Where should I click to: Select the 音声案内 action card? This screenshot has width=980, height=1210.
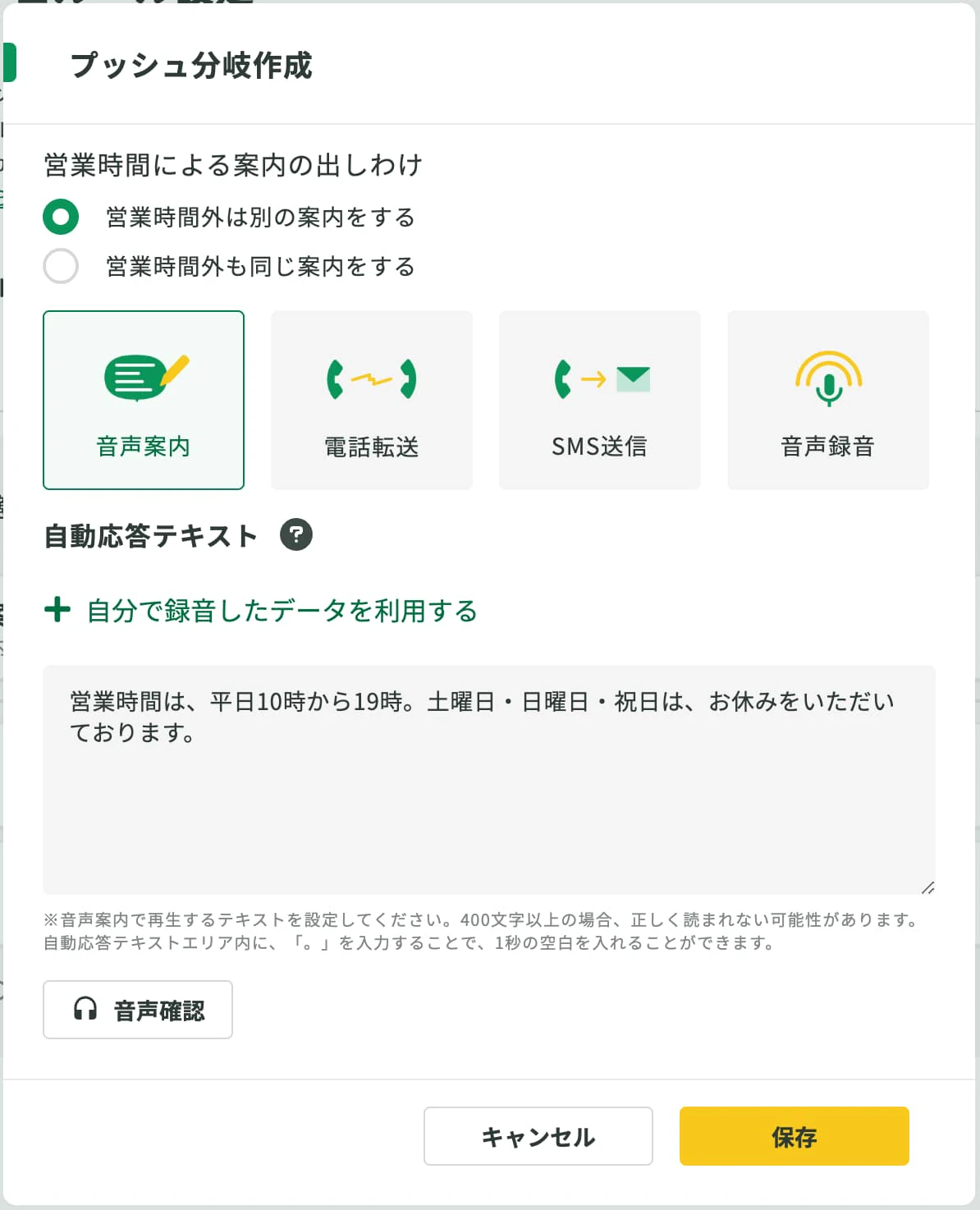(x=144, y=400)
